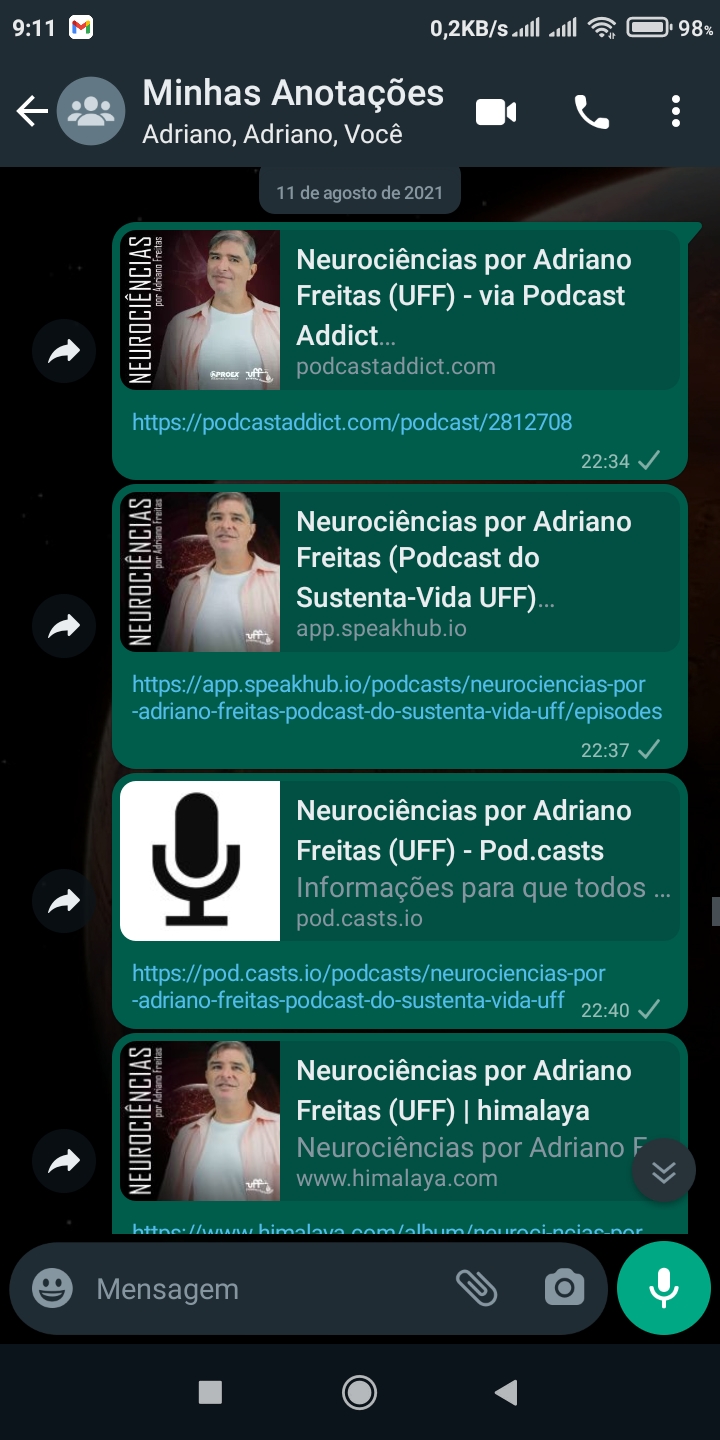Open the Podcast Addict link preview card
The image size is (720, 1440).
[400, 310]
